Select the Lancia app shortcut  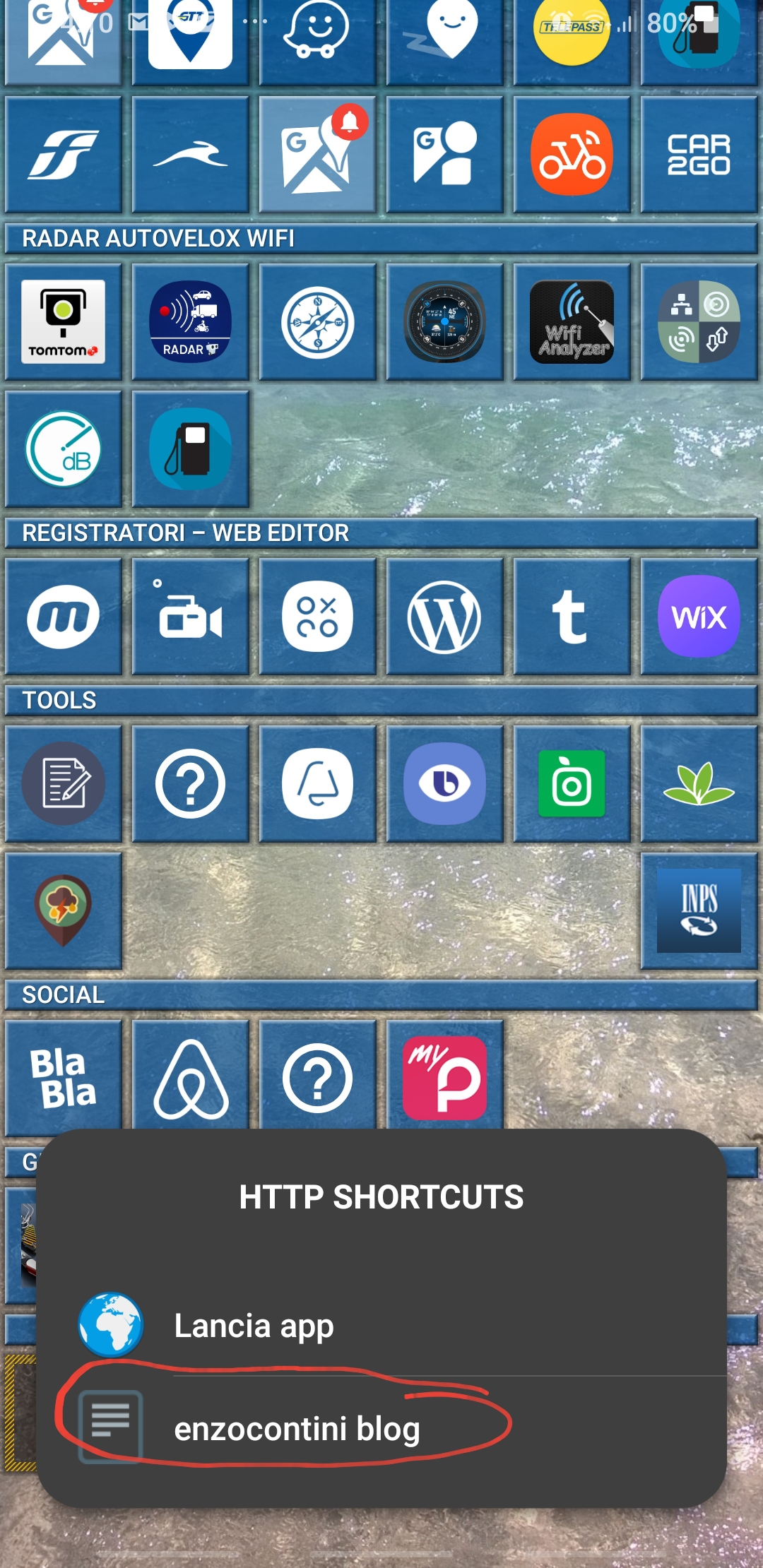(254, 1326)
